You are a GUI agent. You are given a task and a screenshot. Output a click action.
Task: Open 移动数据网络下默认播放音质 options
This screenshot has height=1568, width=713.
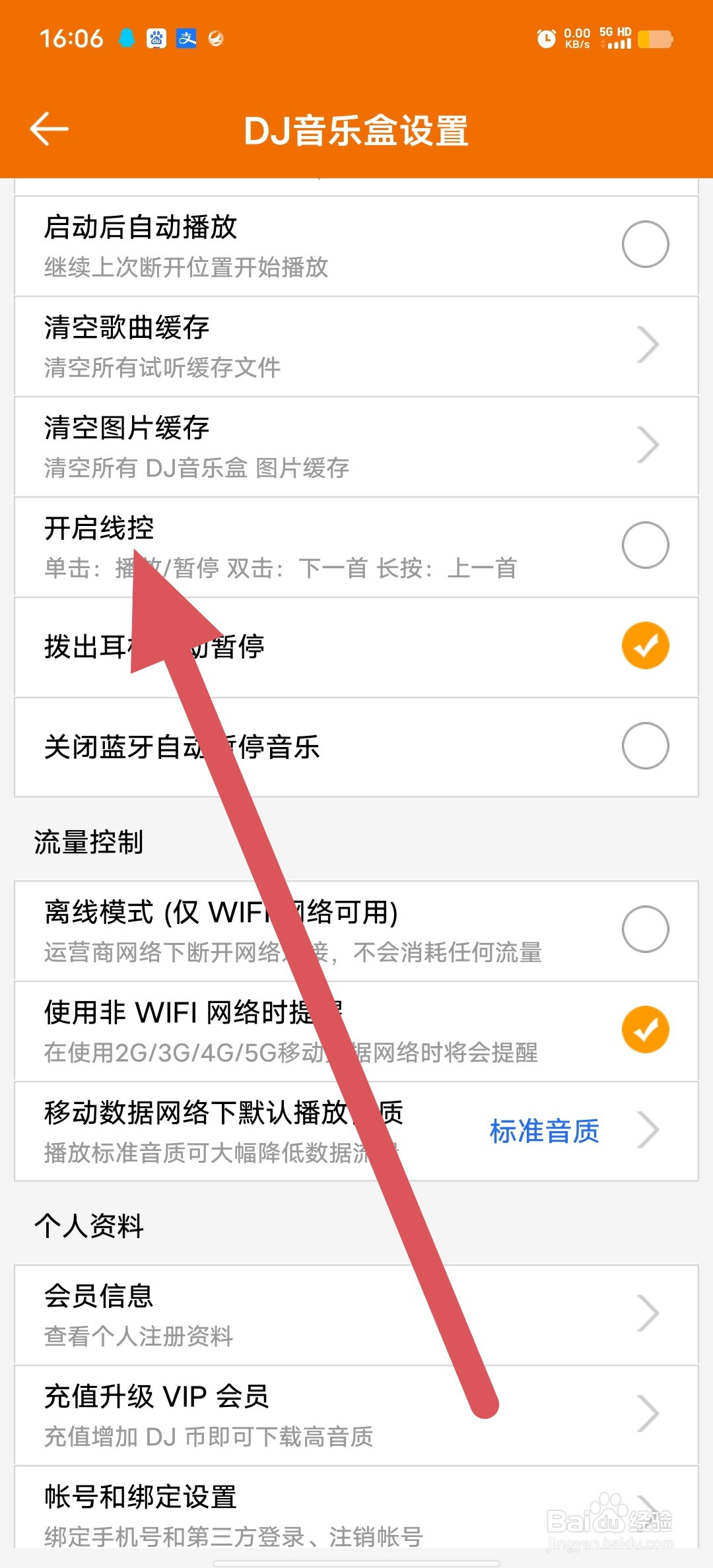tap(356, 1130)
